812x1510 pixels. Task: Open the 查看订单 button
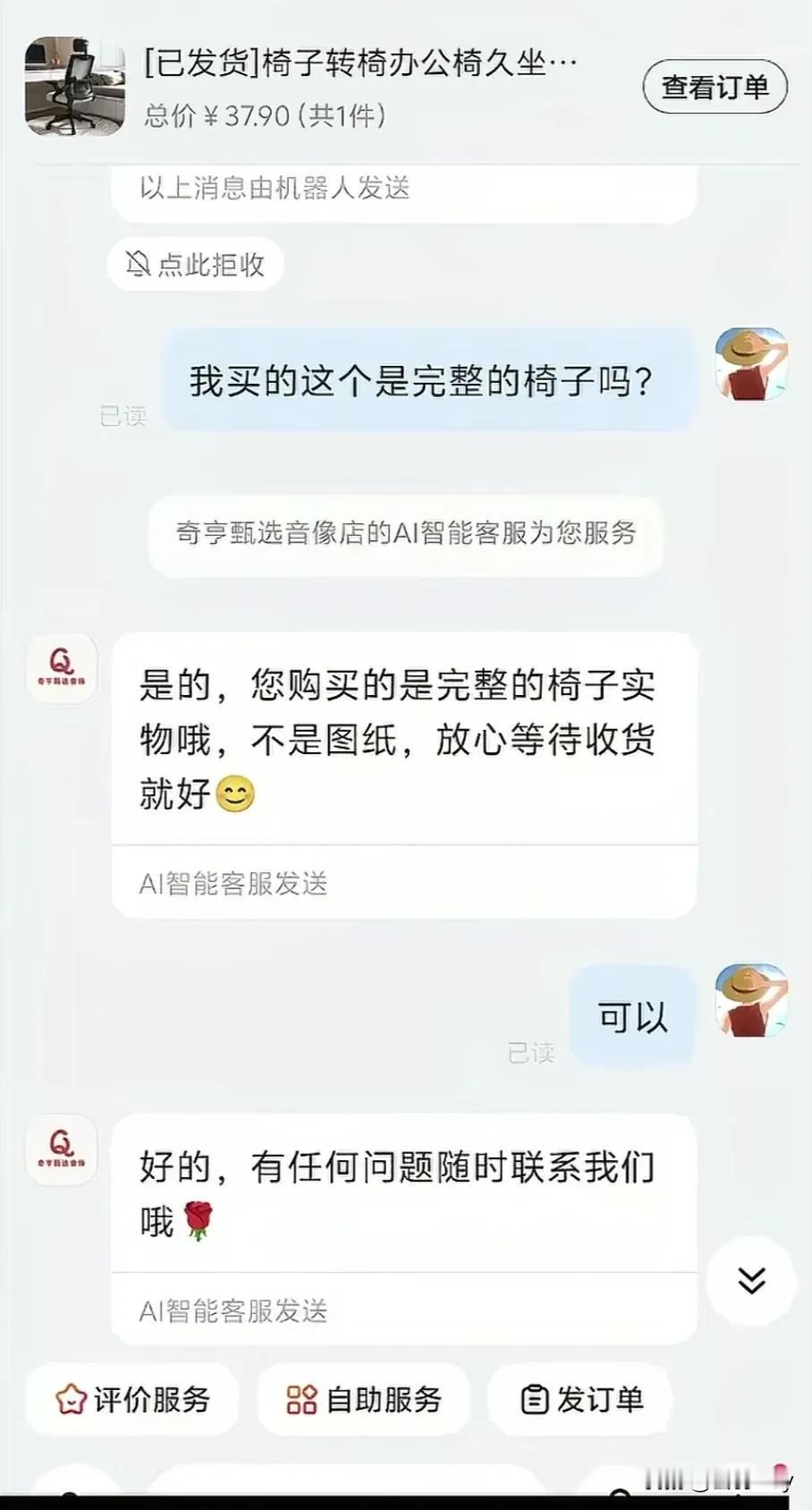pos(715,86)
